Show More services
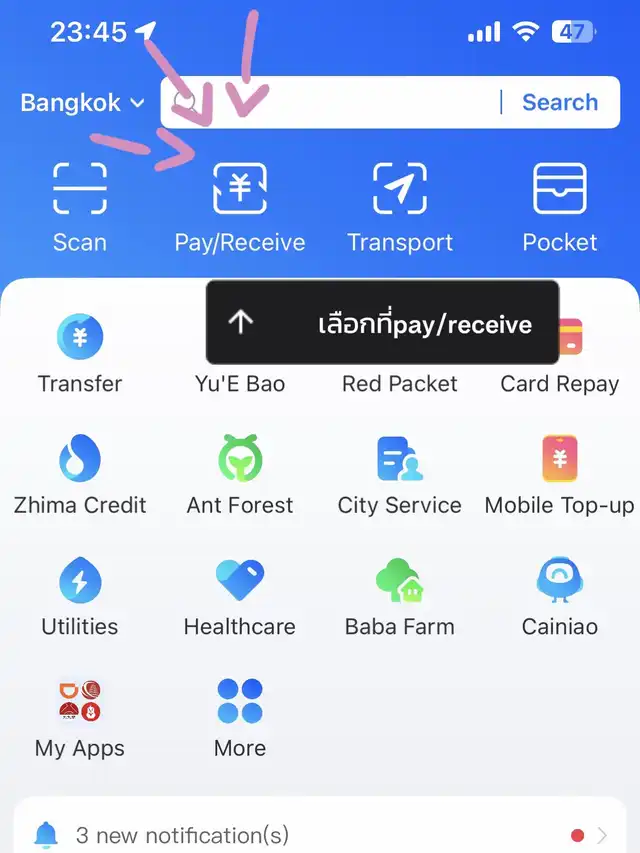The height and width of the screenshot is (853, 640). click(240, 718)
